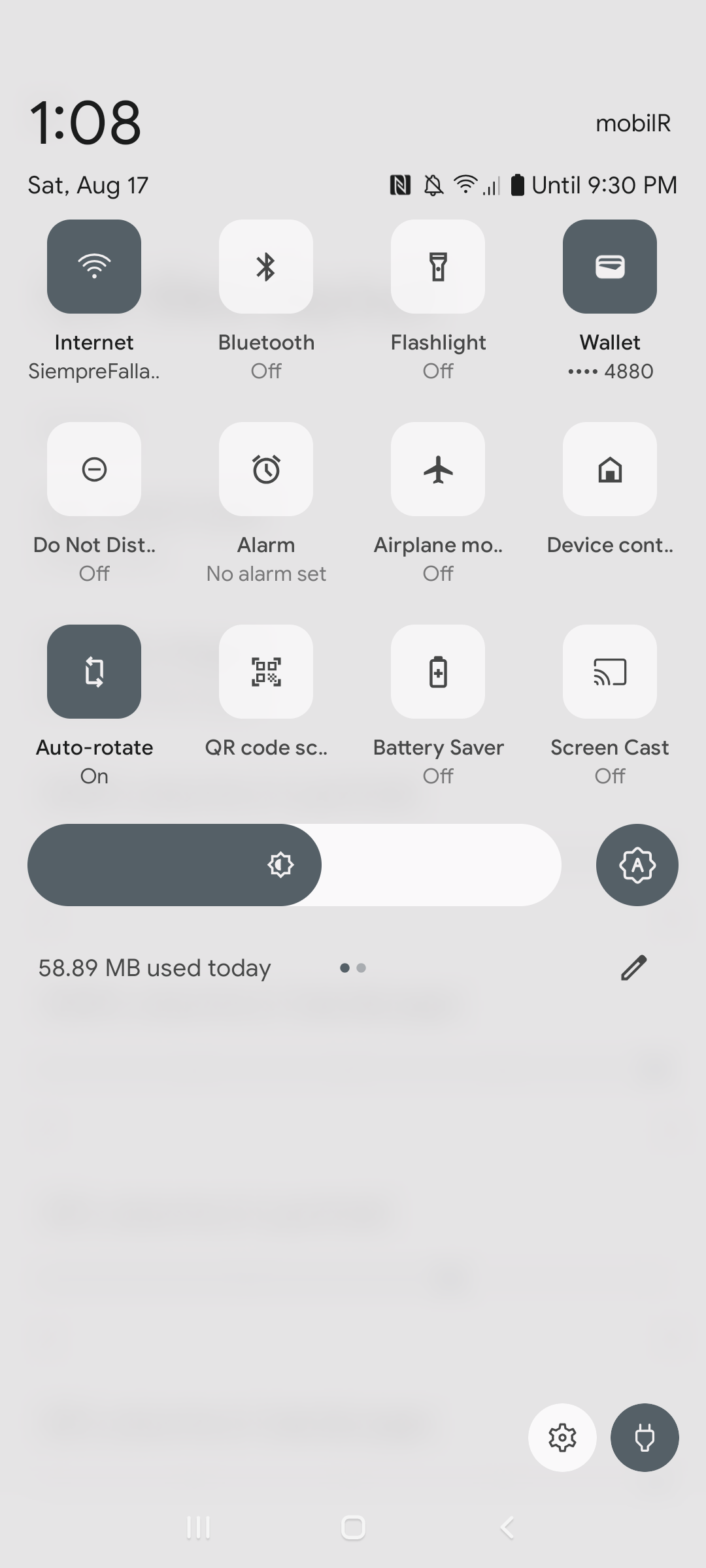Disable Auto-rotate

tap(94, 672)
